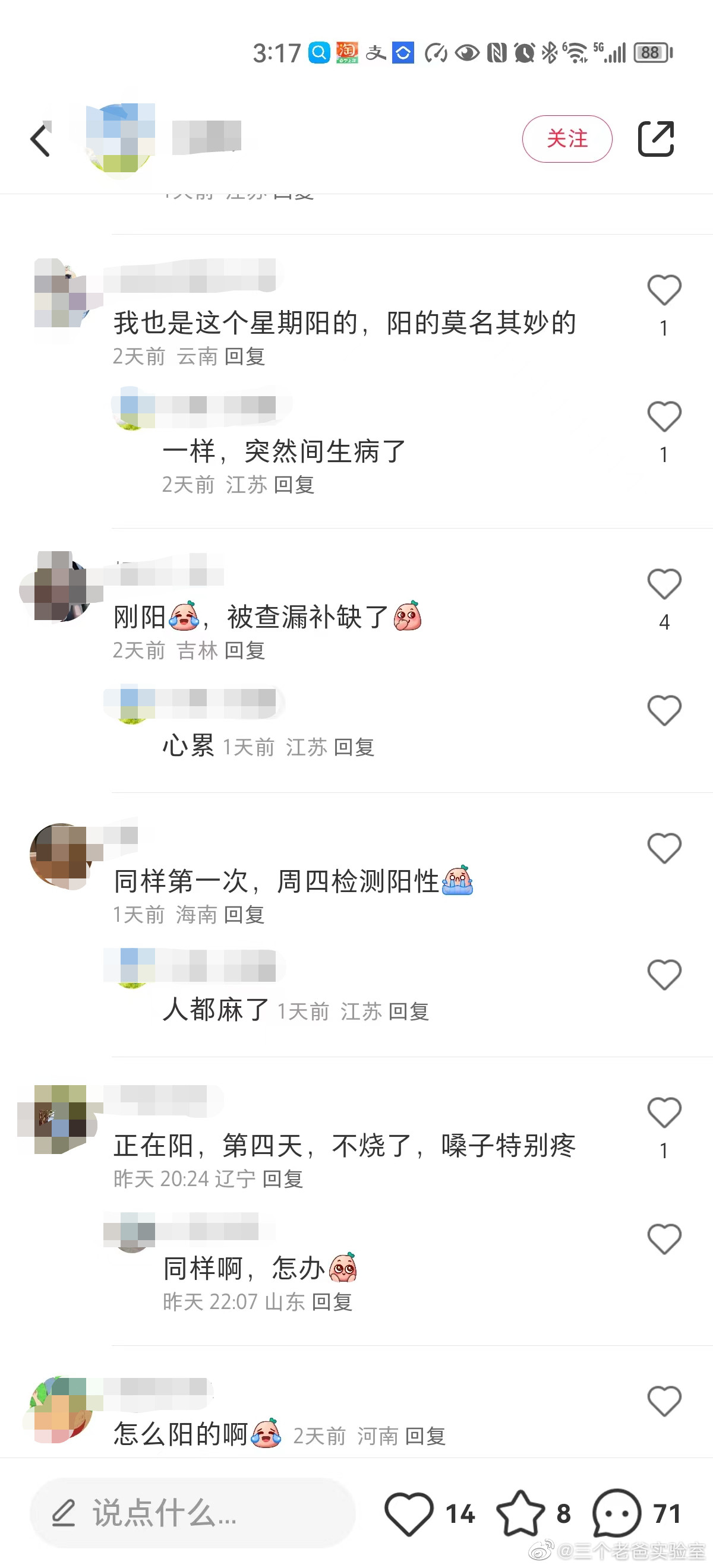Like the comment 刚阳，被查漏补缺了
The width and height of the screenshot is (713, 1568).
664,584
